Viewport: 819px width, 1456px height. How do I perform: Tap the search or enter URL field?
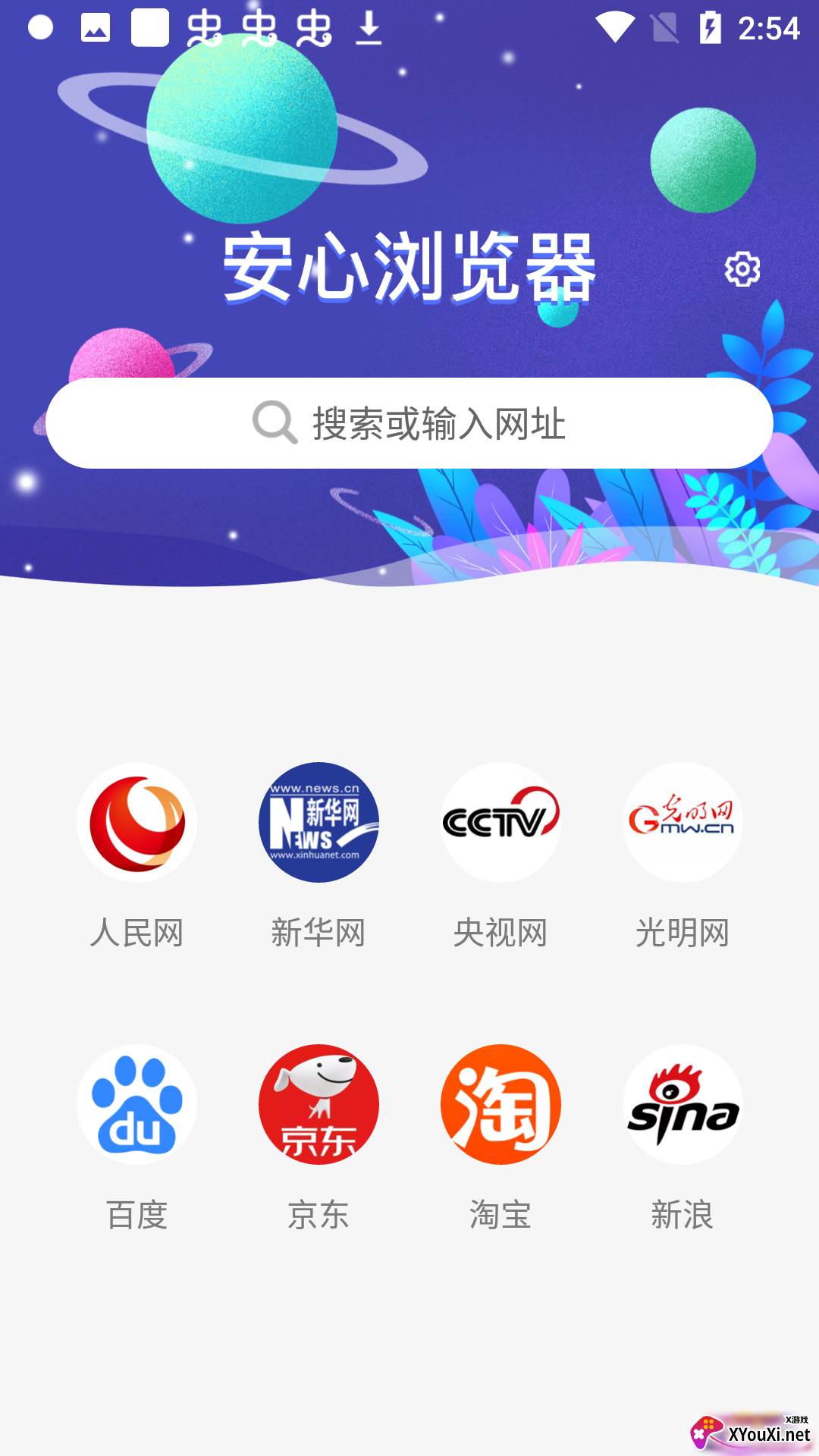coord(409,423)
